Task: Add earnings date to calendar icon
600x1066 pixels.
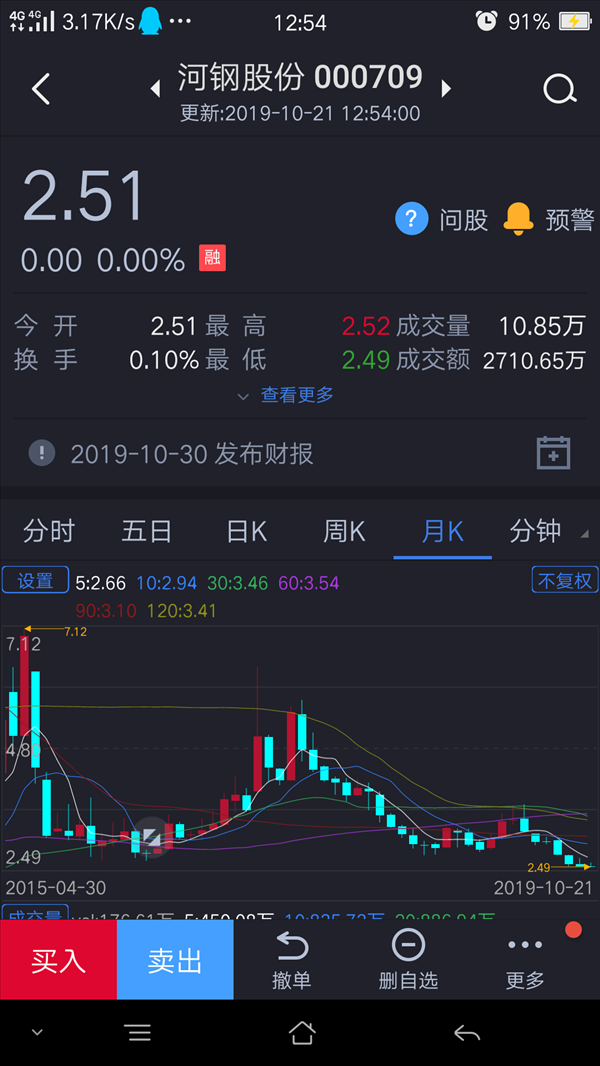Action: coord(553,453)
